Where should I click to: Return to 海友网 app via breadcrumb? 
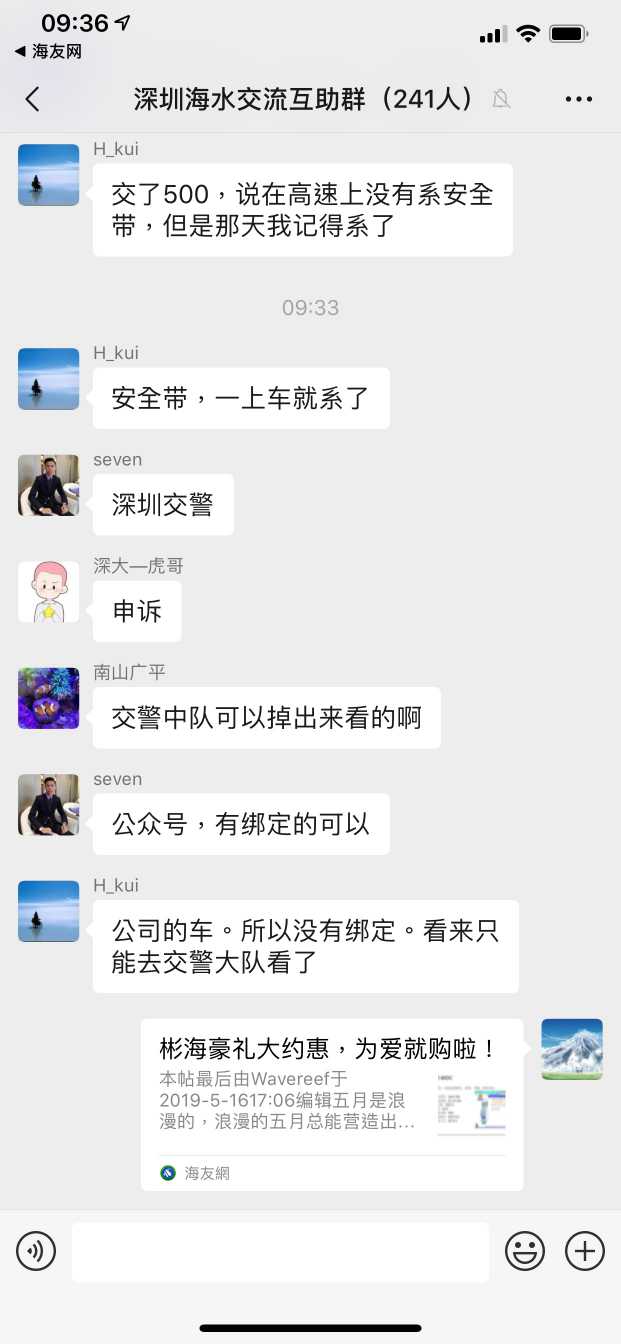pyautogui.click(x=48, y=51)
